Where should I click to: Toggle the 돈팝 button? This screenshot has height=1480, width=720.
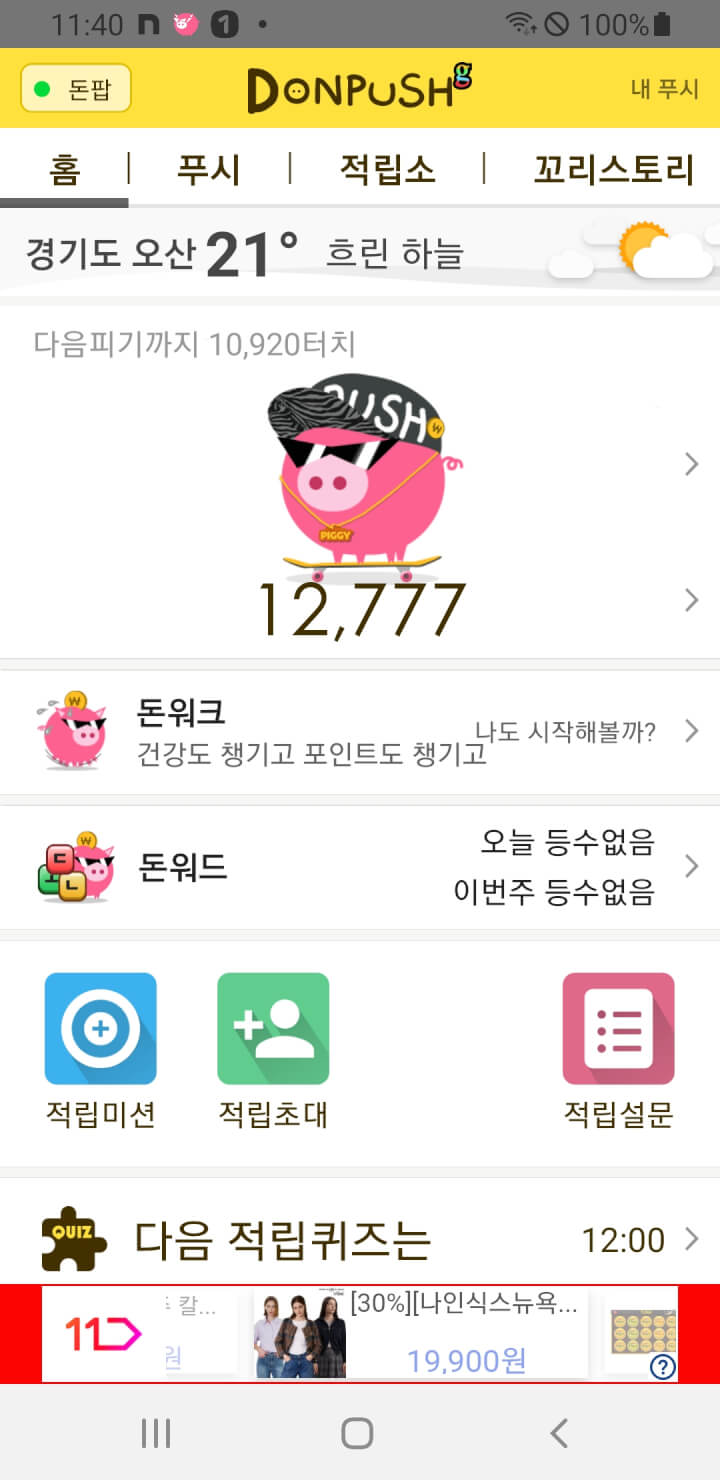[76, 89]
